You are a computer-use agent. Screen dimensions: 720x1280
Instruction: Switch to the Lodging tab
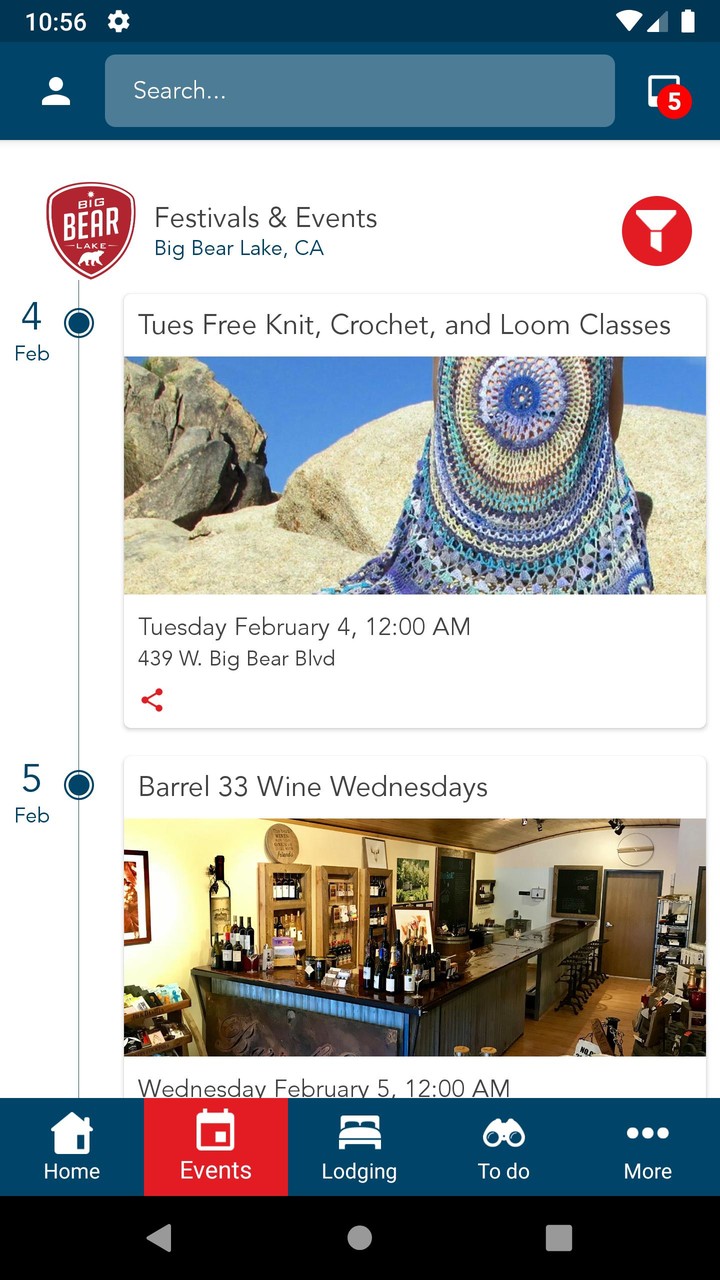(359, 1147)
